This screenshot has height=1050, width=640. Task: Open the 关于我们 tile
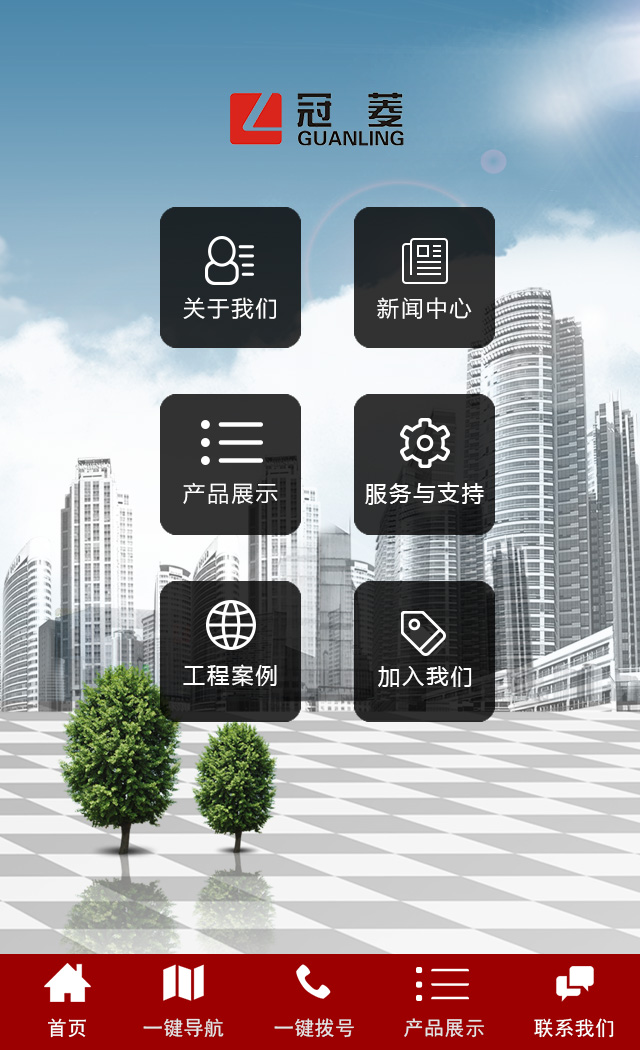pyautogui.click(x=230, y=278)
